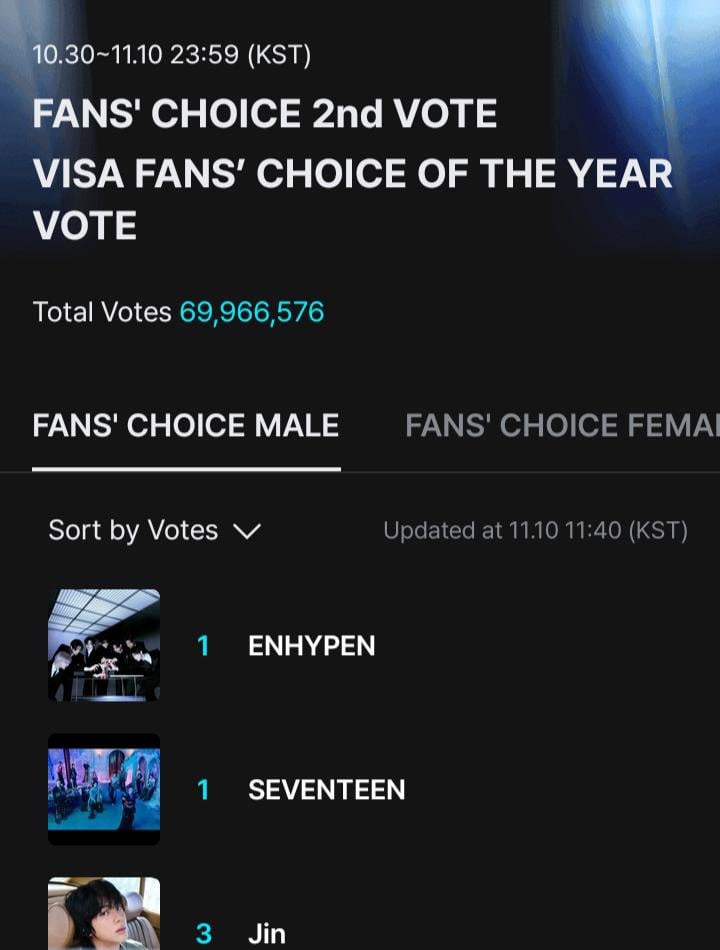Open Jin's ranked entry

tap(267, 933)
